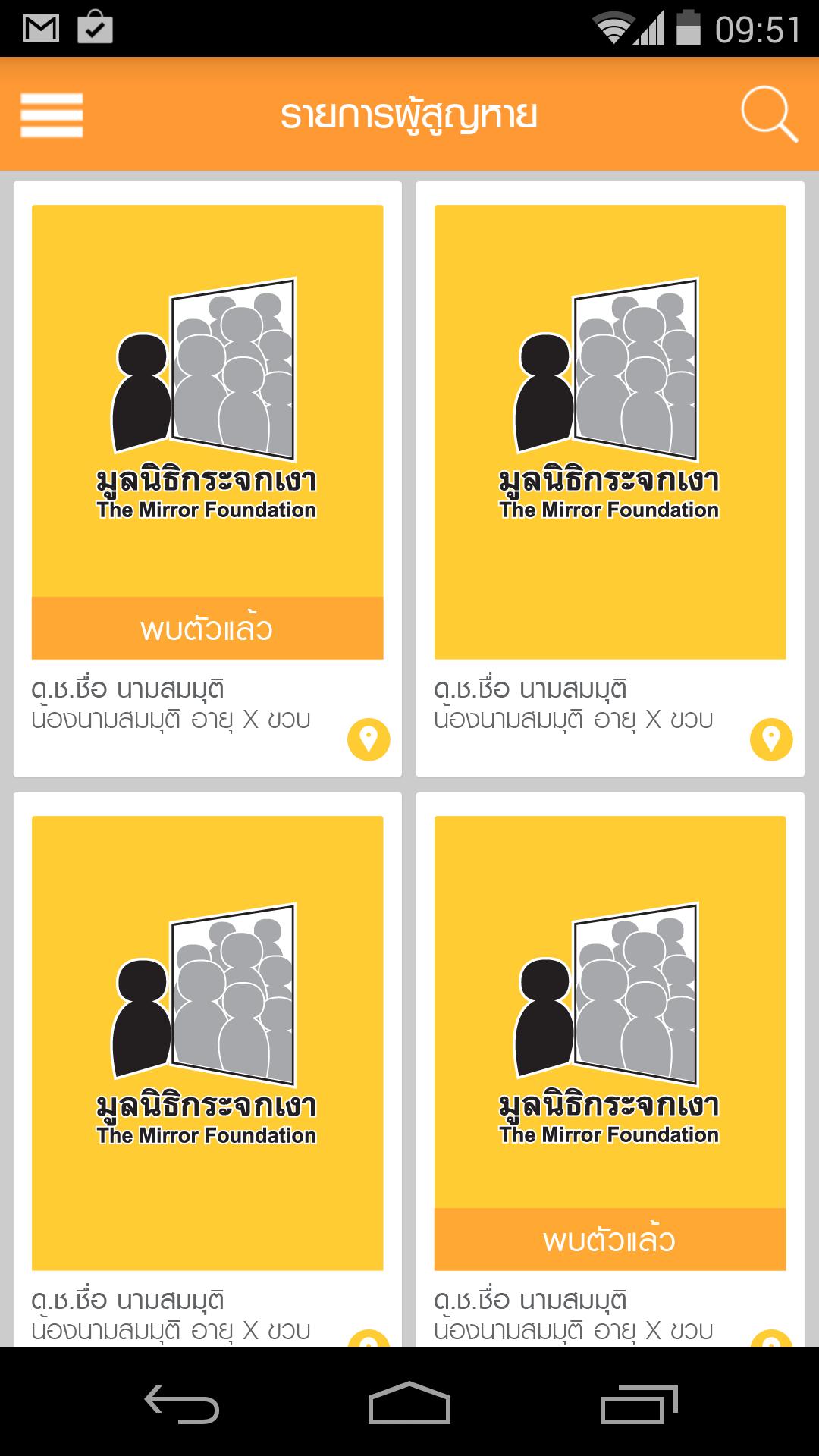Image resolution: width=819 pixels, height=1456 pixels.
Task: Open the hamburger drawer menu
Action: click(52, 115)
